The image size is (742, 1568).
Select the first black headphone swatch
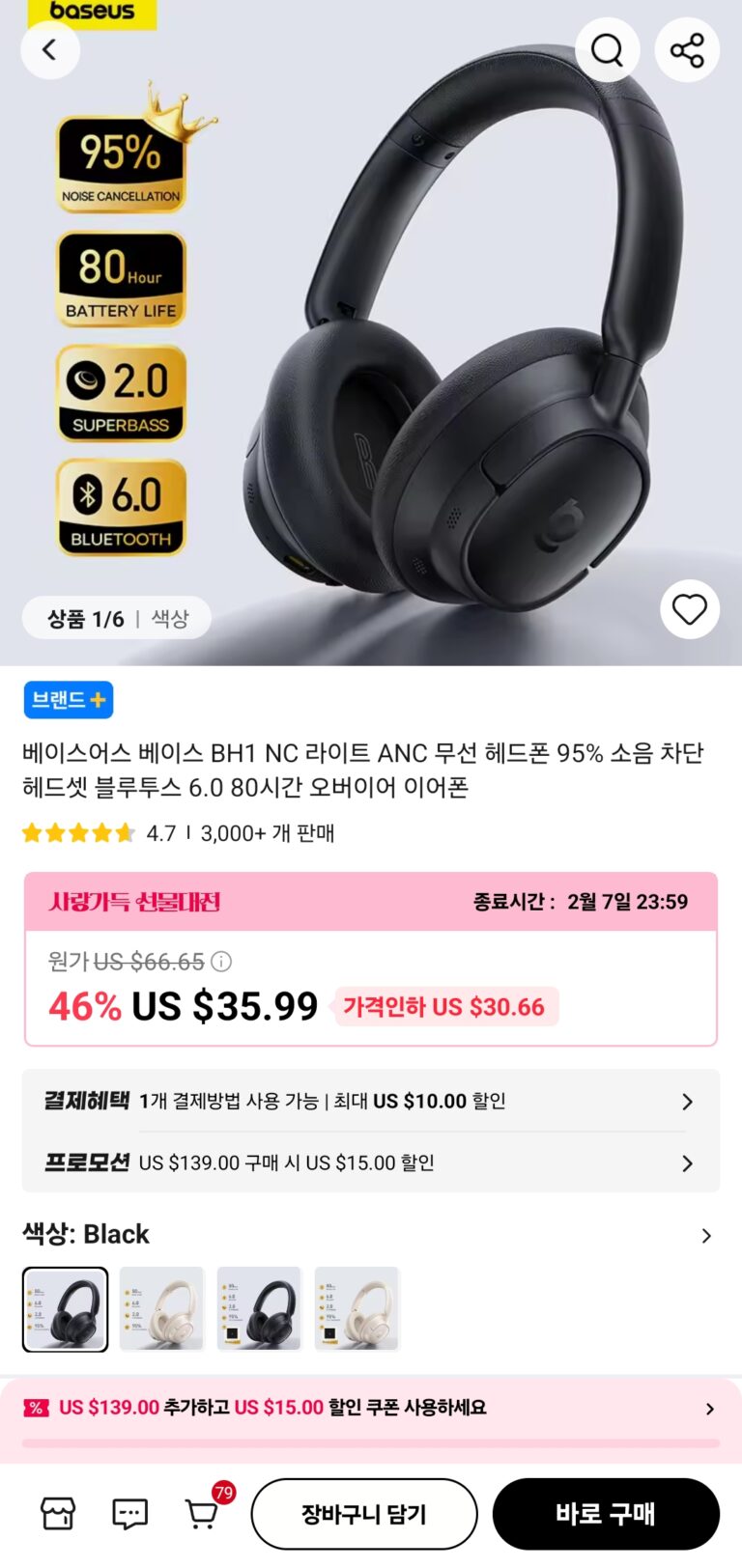tap(66, 1309)
